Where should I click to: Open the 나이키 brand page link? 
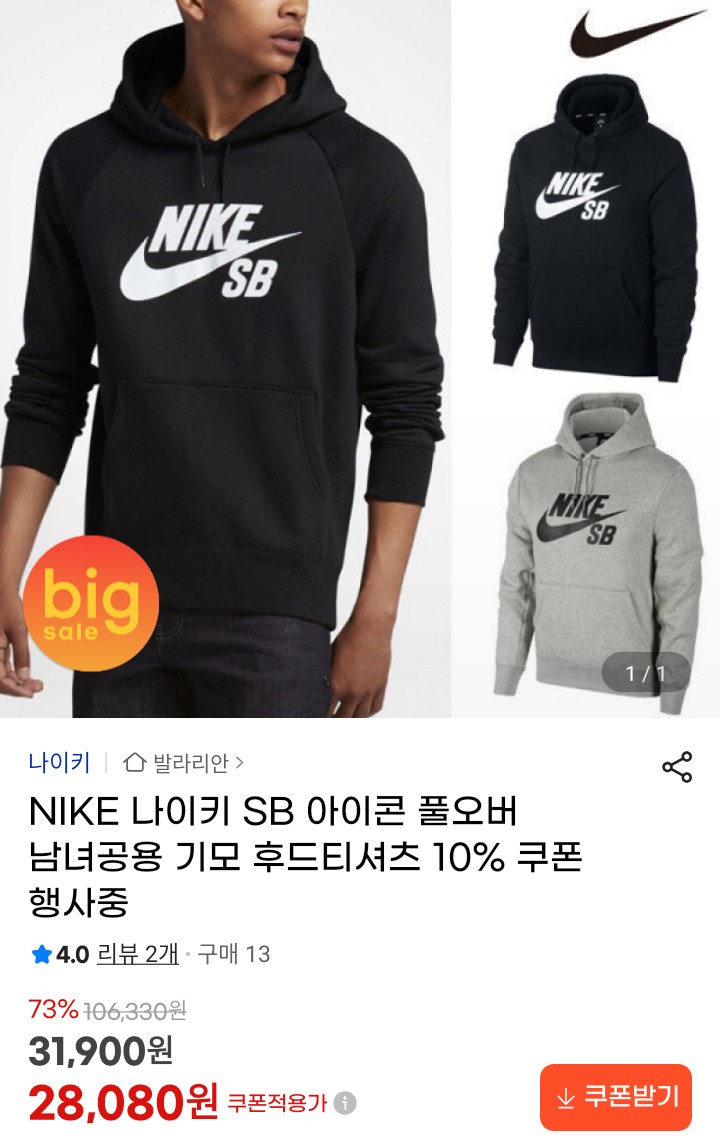tap(60, 761)
